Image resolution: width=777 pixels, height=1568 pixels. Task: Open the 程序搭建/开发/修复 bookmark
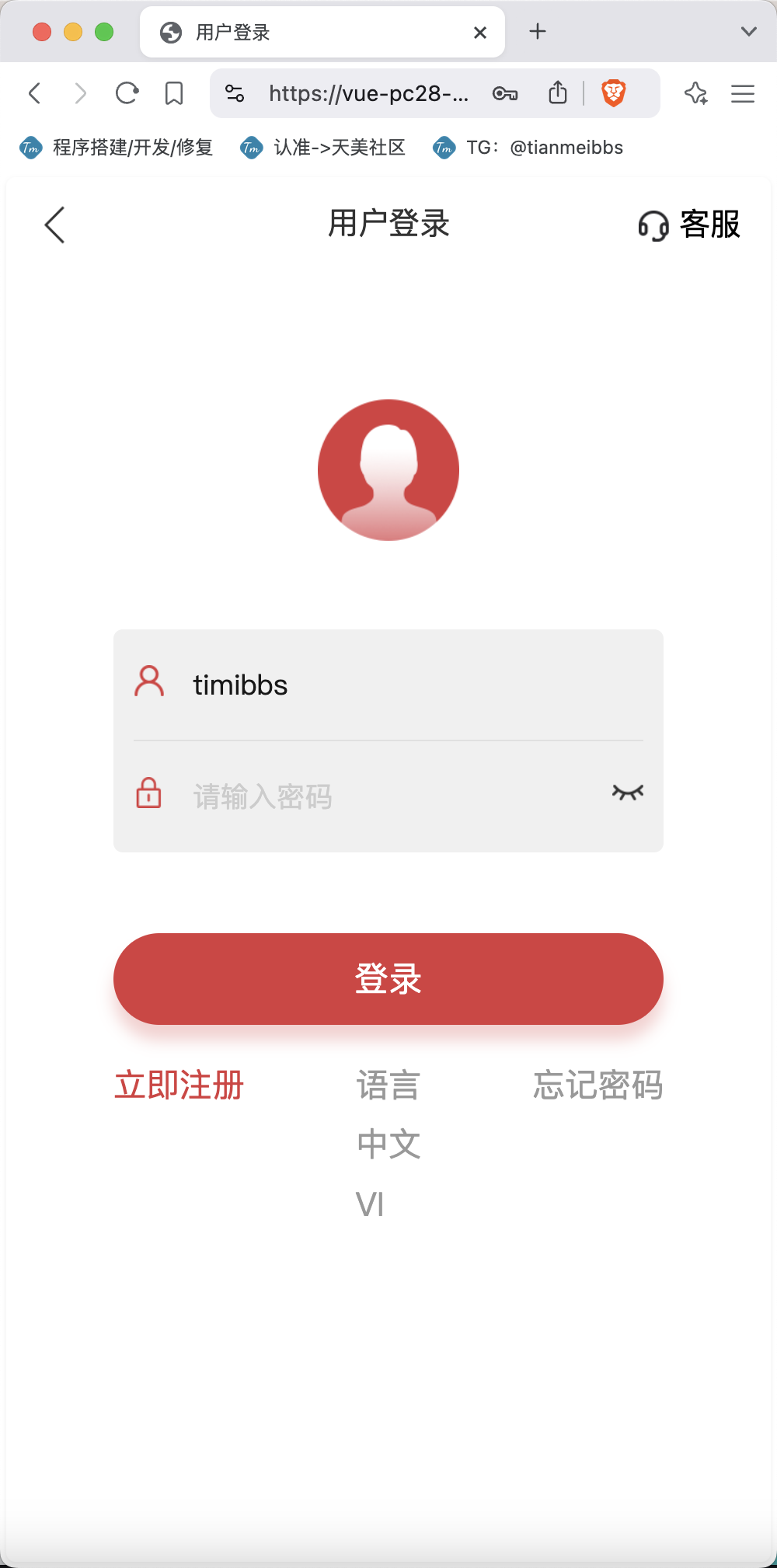coord(117,148)
